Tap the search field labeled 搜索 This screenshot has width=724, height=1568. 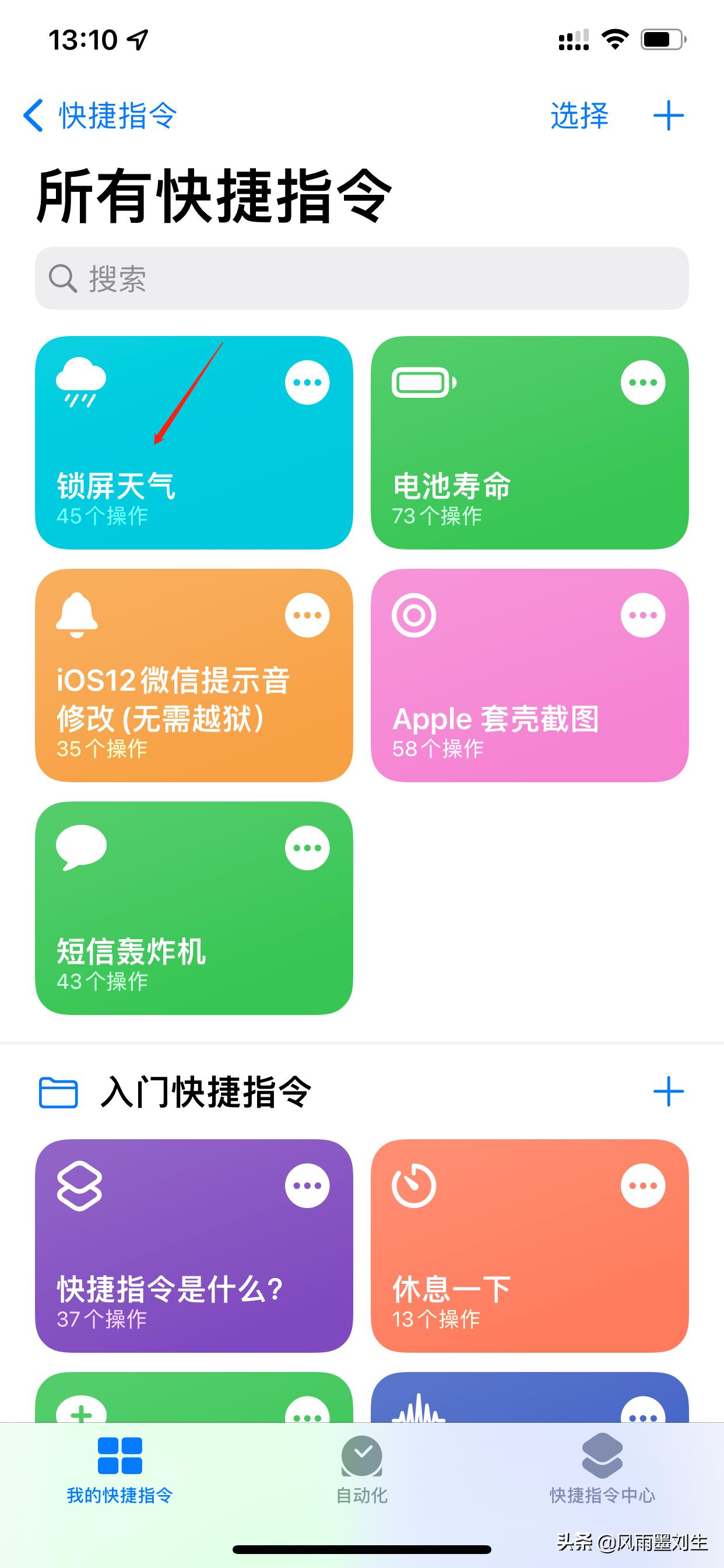[x=361, y=279]
